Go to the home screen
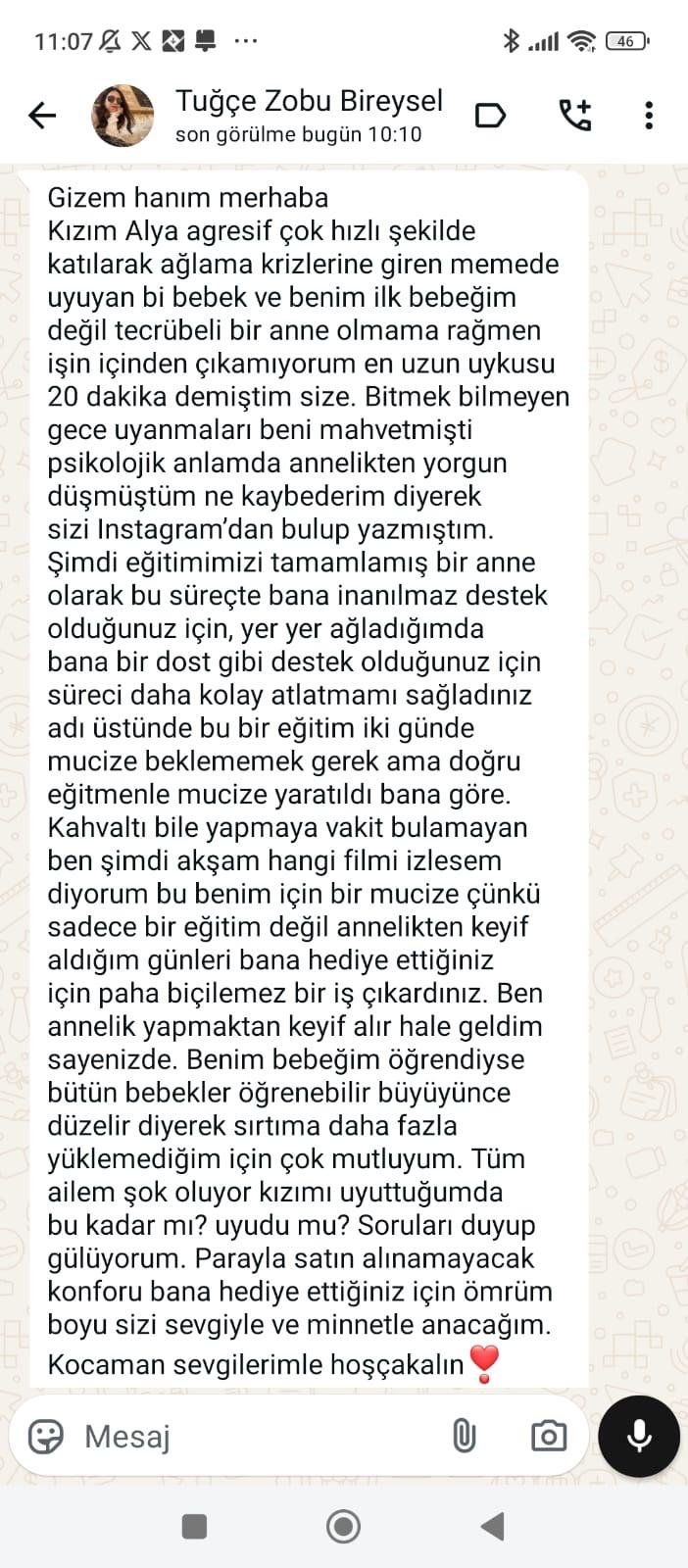Image resolution: width=688 pixels, height=1568 pixels. (343, 1526)
